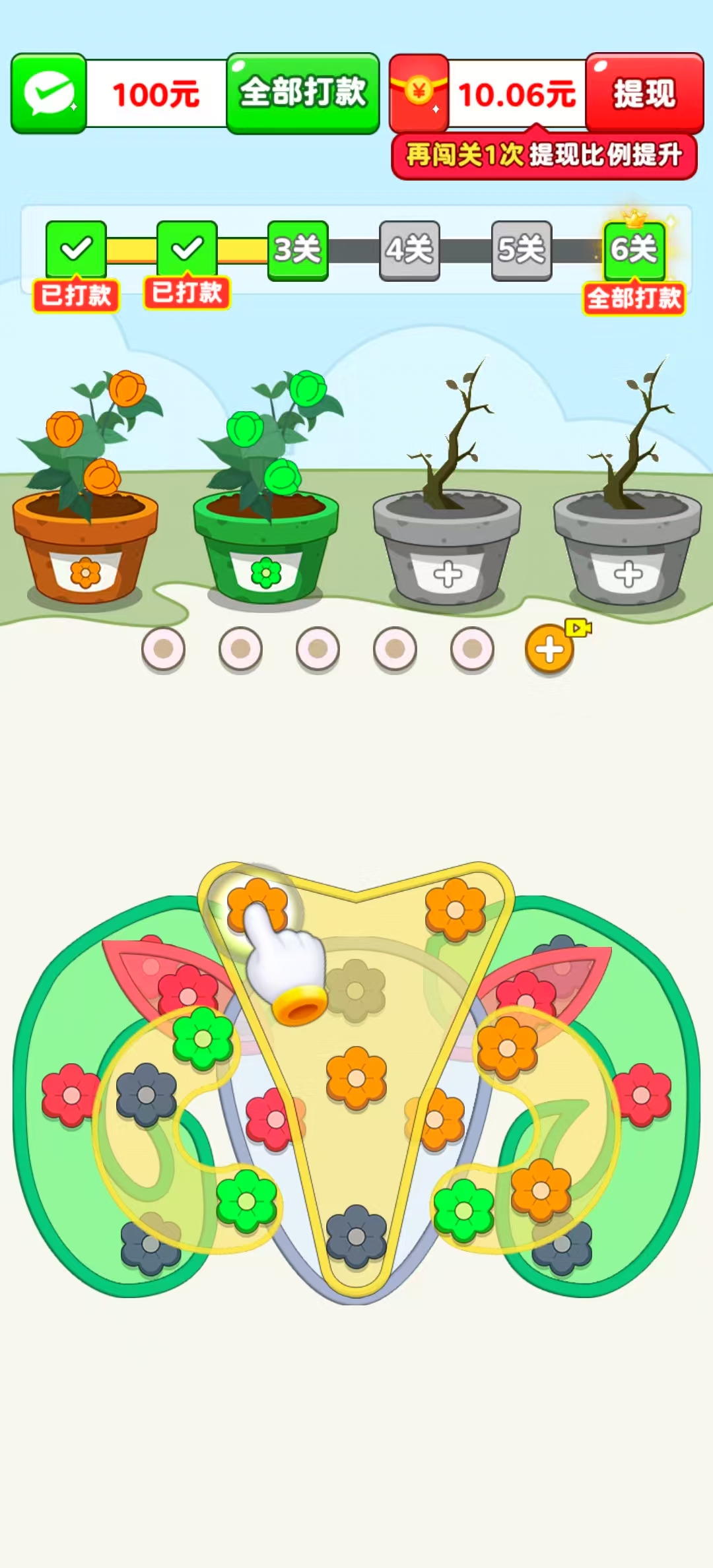The width and height of the screenshot is (713, 1568).
Task: Tap the dark gray flower at triangle's bottom tip
Action: tap(356, 1236)
